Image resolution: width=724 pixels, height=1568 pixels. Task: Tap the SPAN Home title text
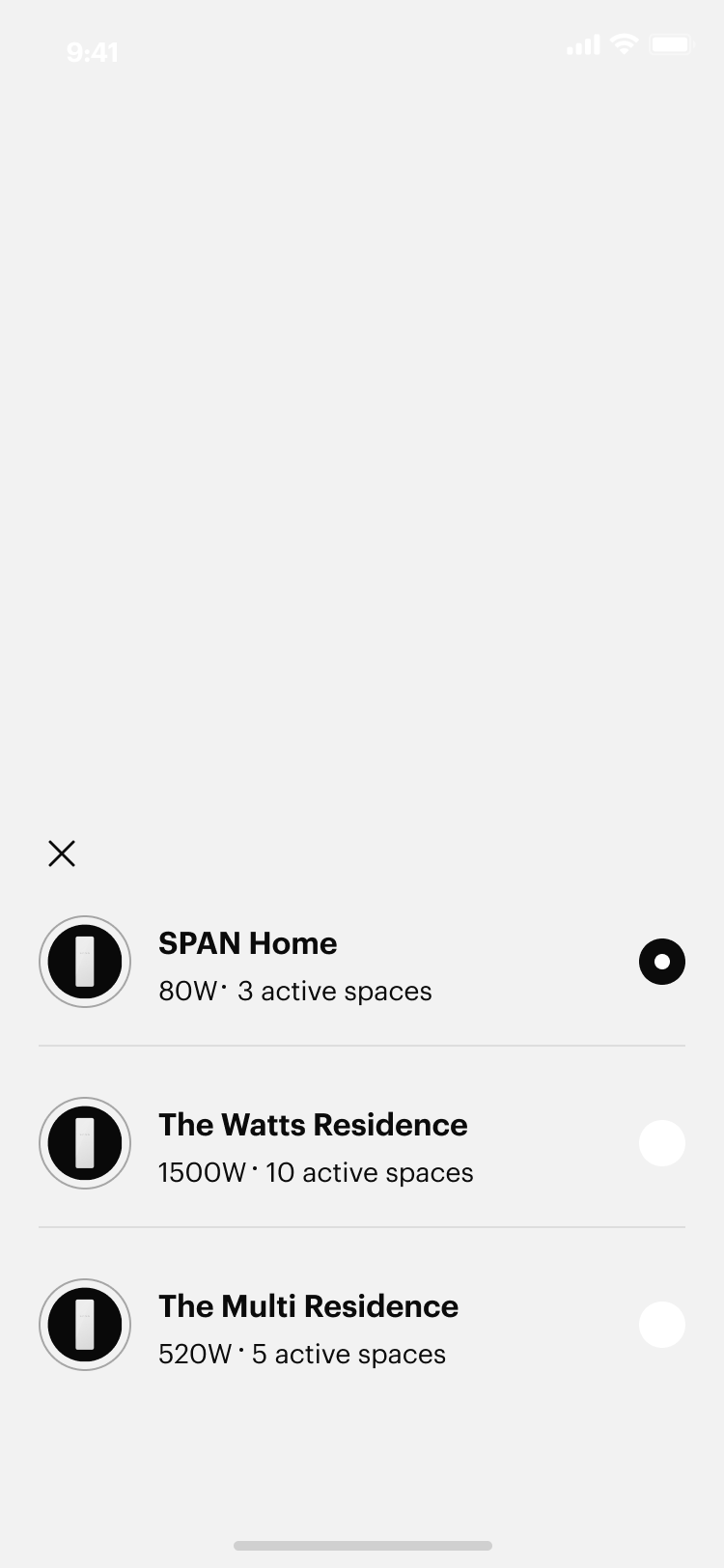click(x=247, y=943)
